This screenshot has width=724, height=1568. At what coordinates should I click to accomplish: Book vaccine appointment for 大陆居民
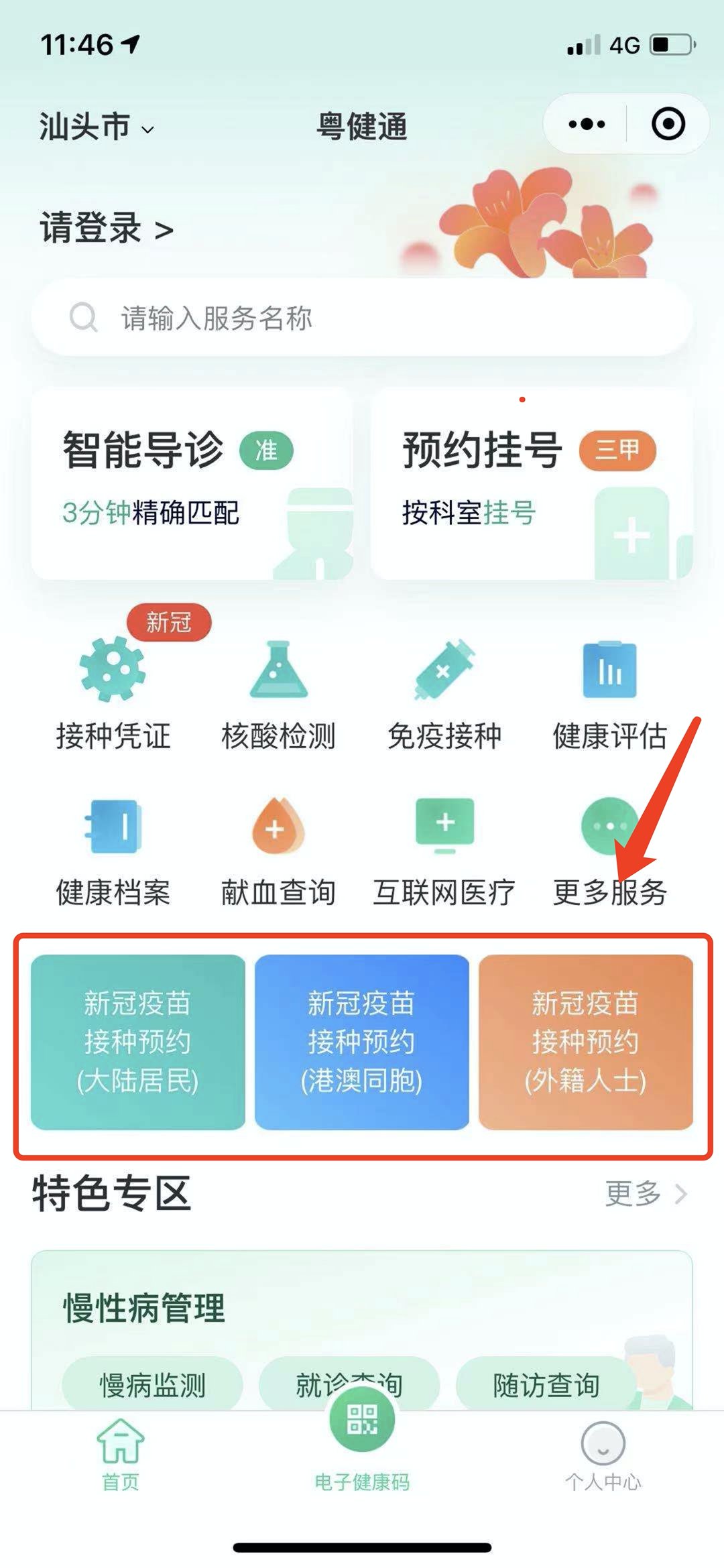[x=138, y=1042]
